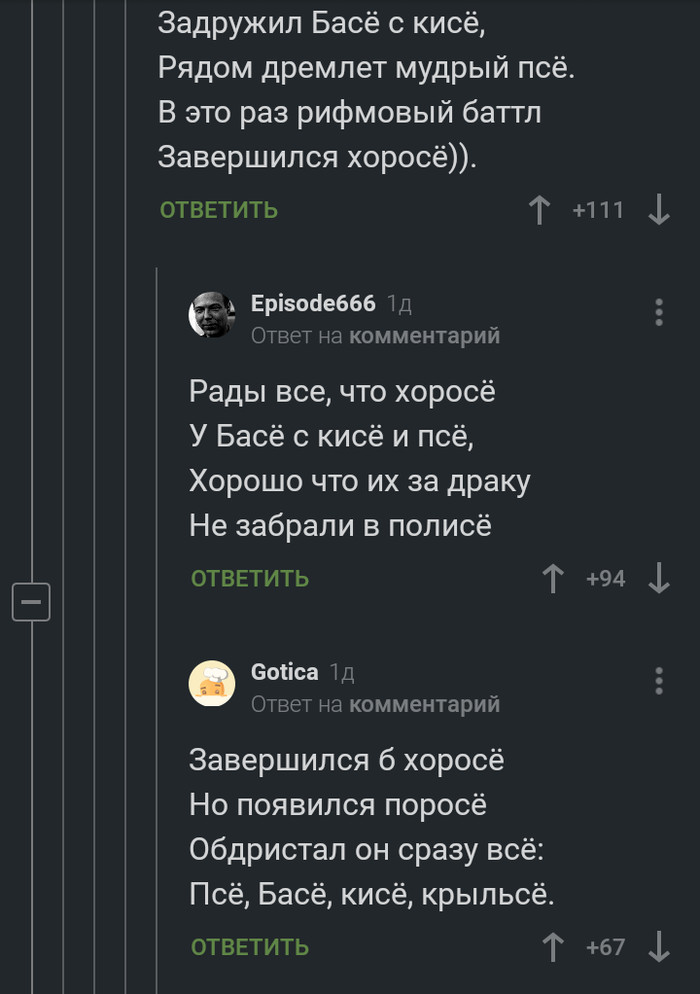Downvote Gotica's comment
This screenshot has height=994, width=700.
[x=658, y=946]
